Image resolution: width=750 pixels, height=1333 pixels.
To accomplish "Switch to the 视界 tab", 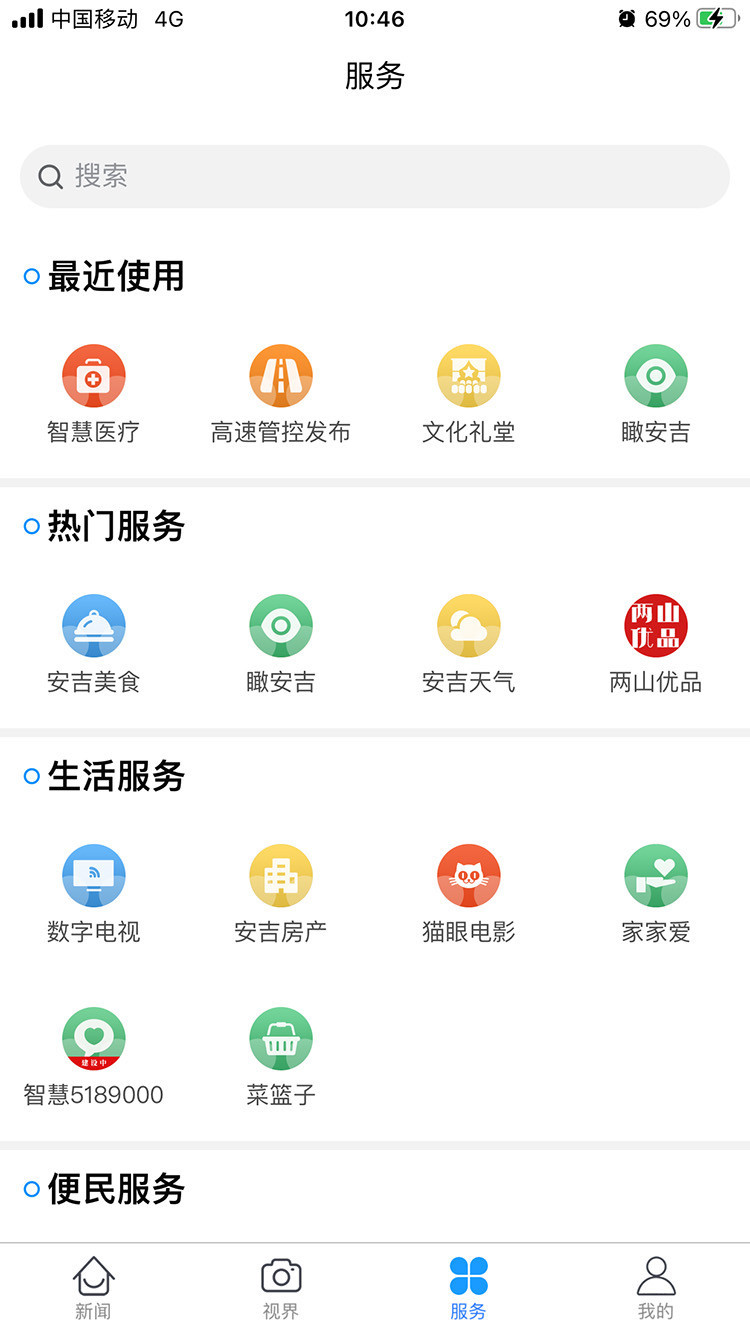I will (x=281, y=1288).
